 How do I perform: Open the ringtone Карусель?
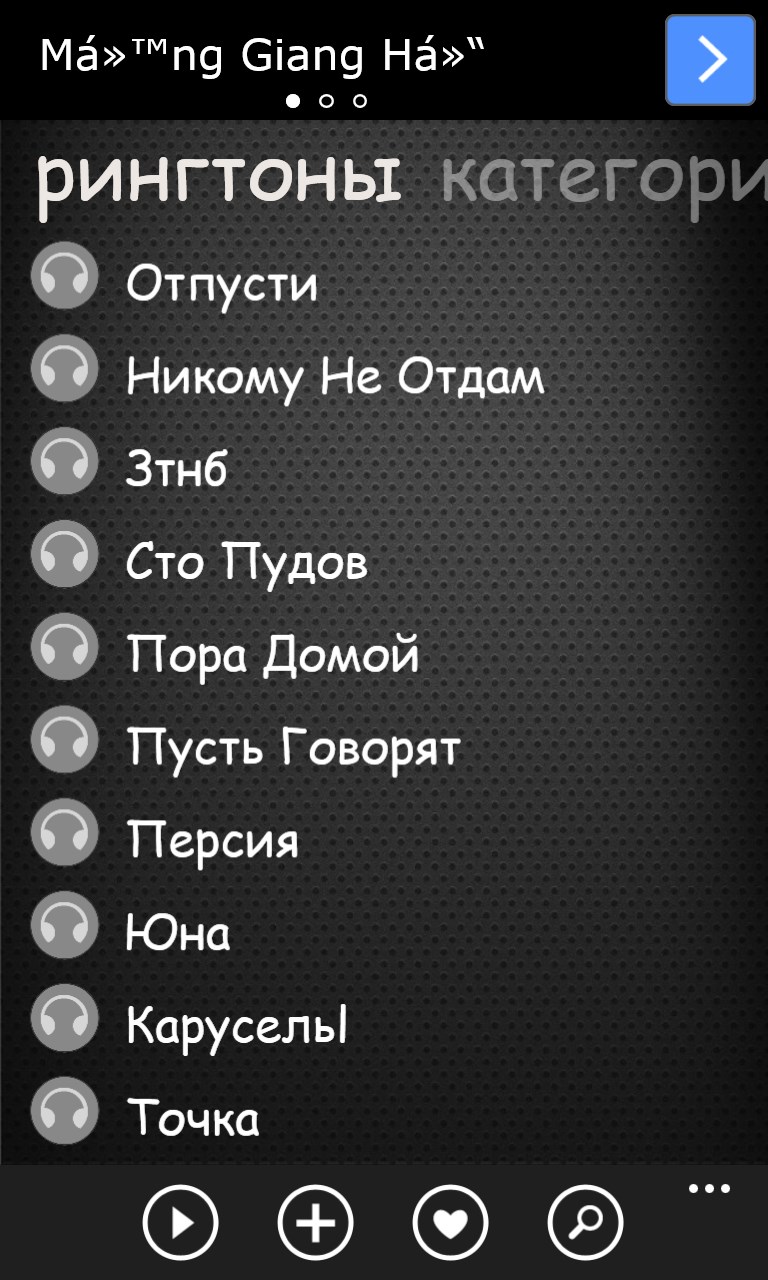(237, 1025)
